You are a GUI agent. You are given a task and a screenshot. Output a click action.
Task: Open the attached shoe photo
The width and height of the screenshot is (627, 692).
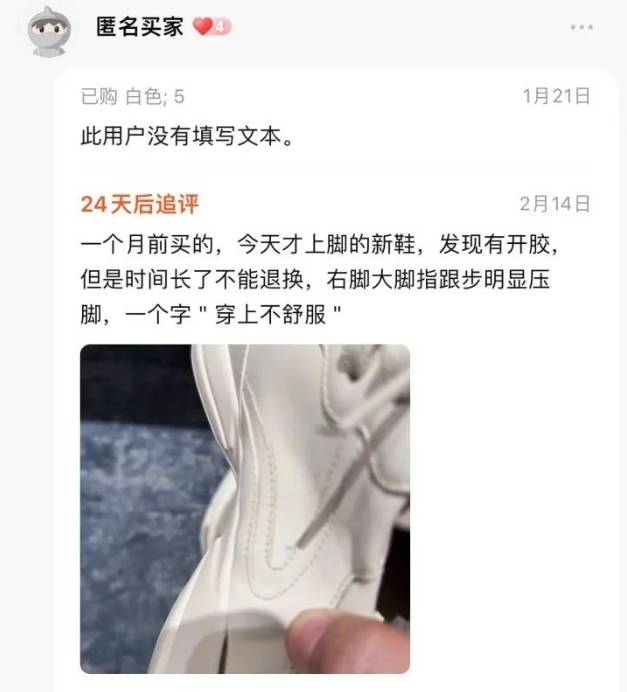click(245, 508)
